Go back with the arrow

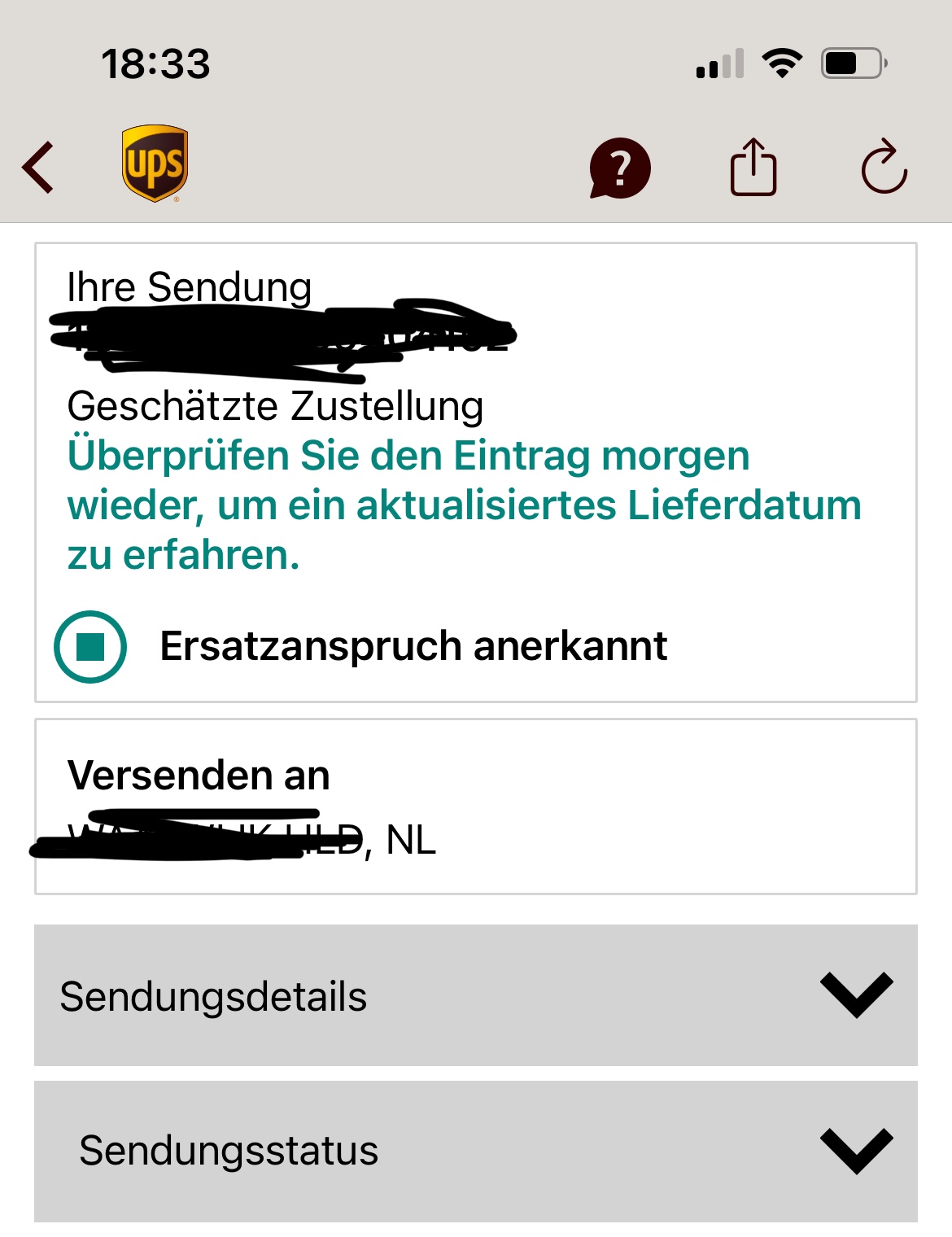(x=38, y=168)
